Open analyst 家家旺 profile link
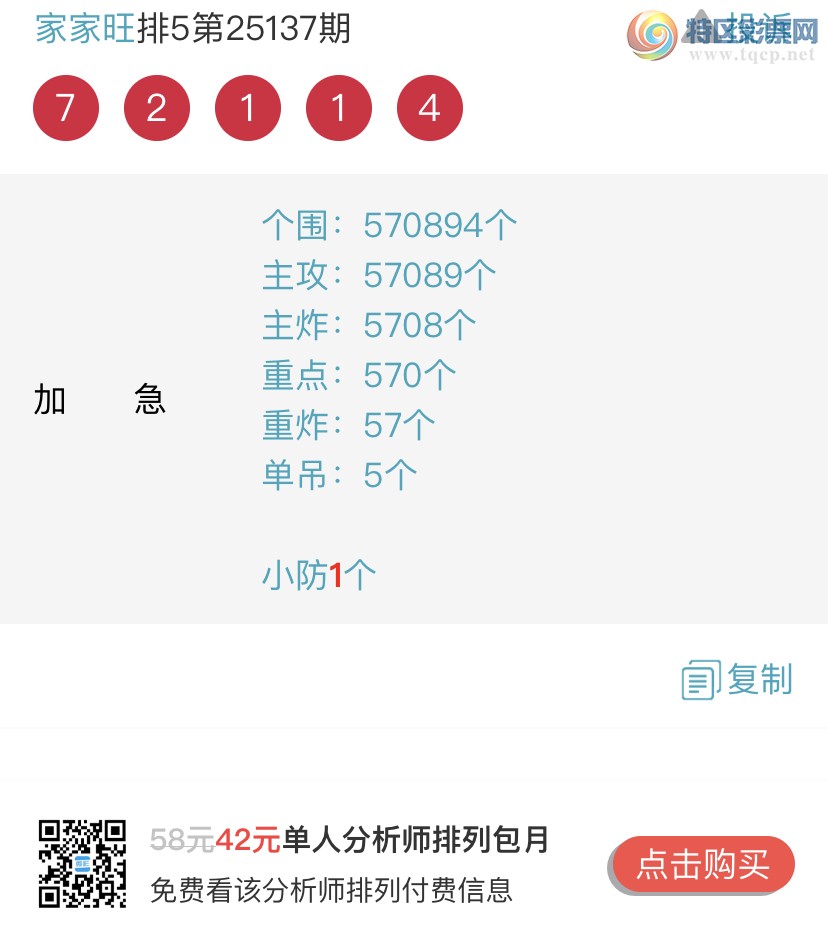 [x=85, y=29]
